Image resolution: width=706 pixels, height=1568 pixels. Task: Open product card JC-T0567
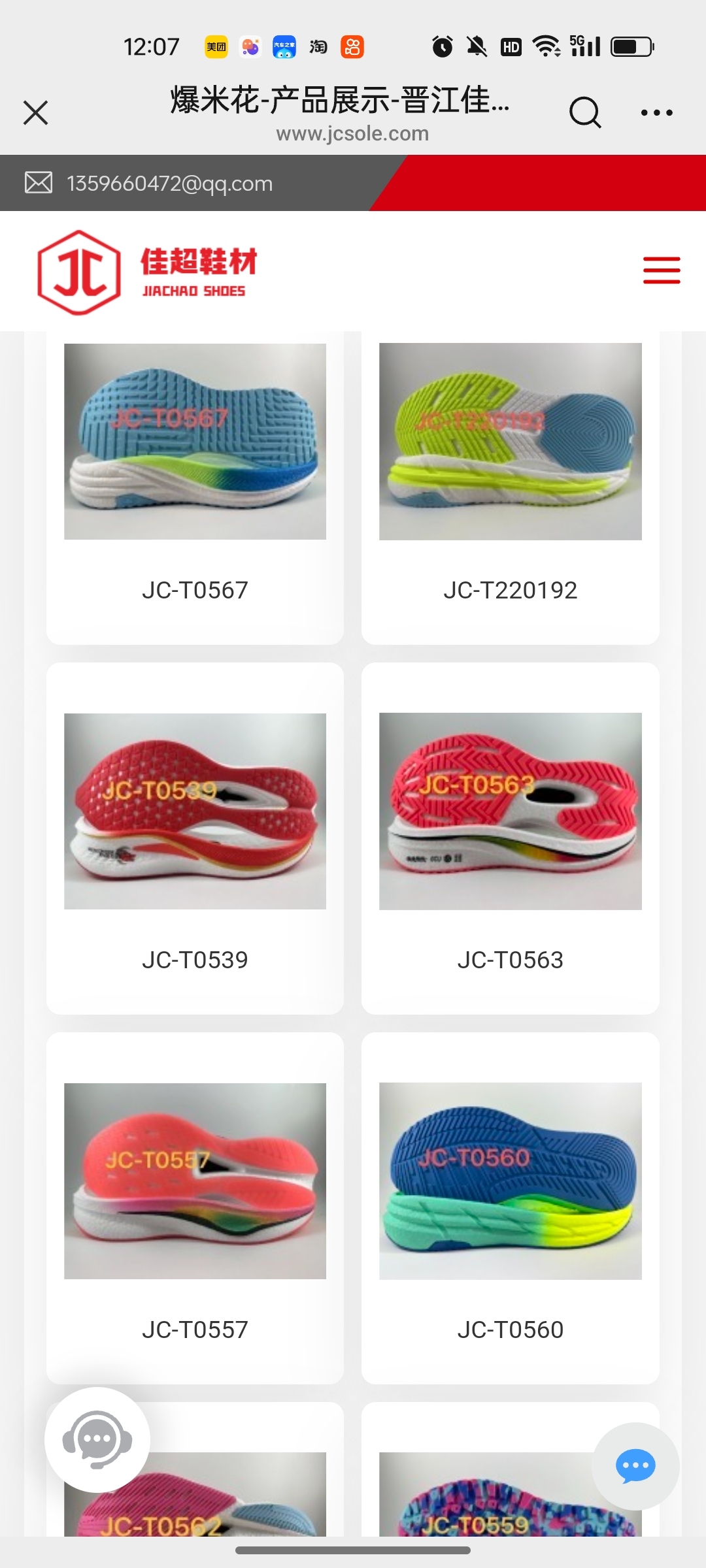pyautogui.click(x=195, y=483)
